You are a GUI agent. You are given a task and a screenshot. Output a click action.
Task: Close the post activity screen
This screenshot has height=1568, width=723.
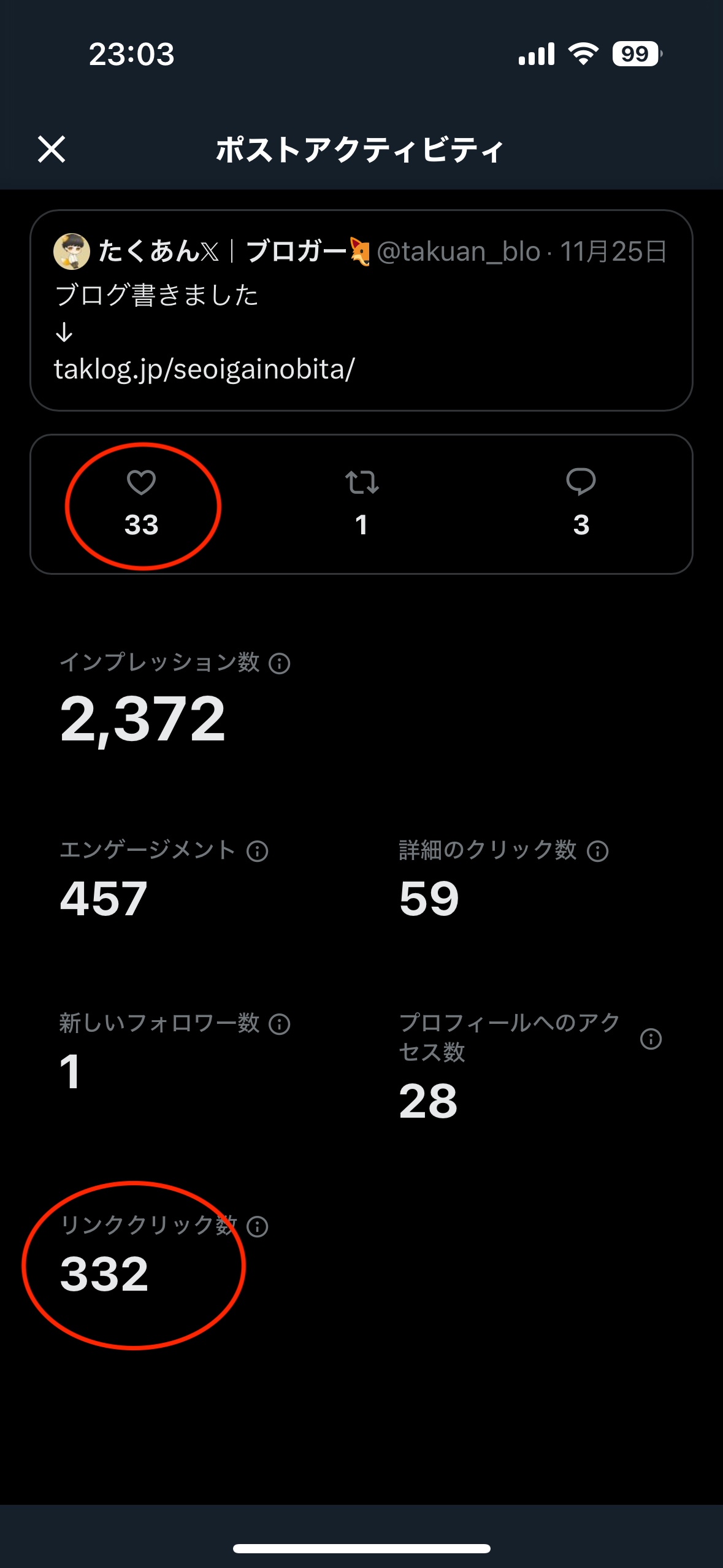point(52,149)
